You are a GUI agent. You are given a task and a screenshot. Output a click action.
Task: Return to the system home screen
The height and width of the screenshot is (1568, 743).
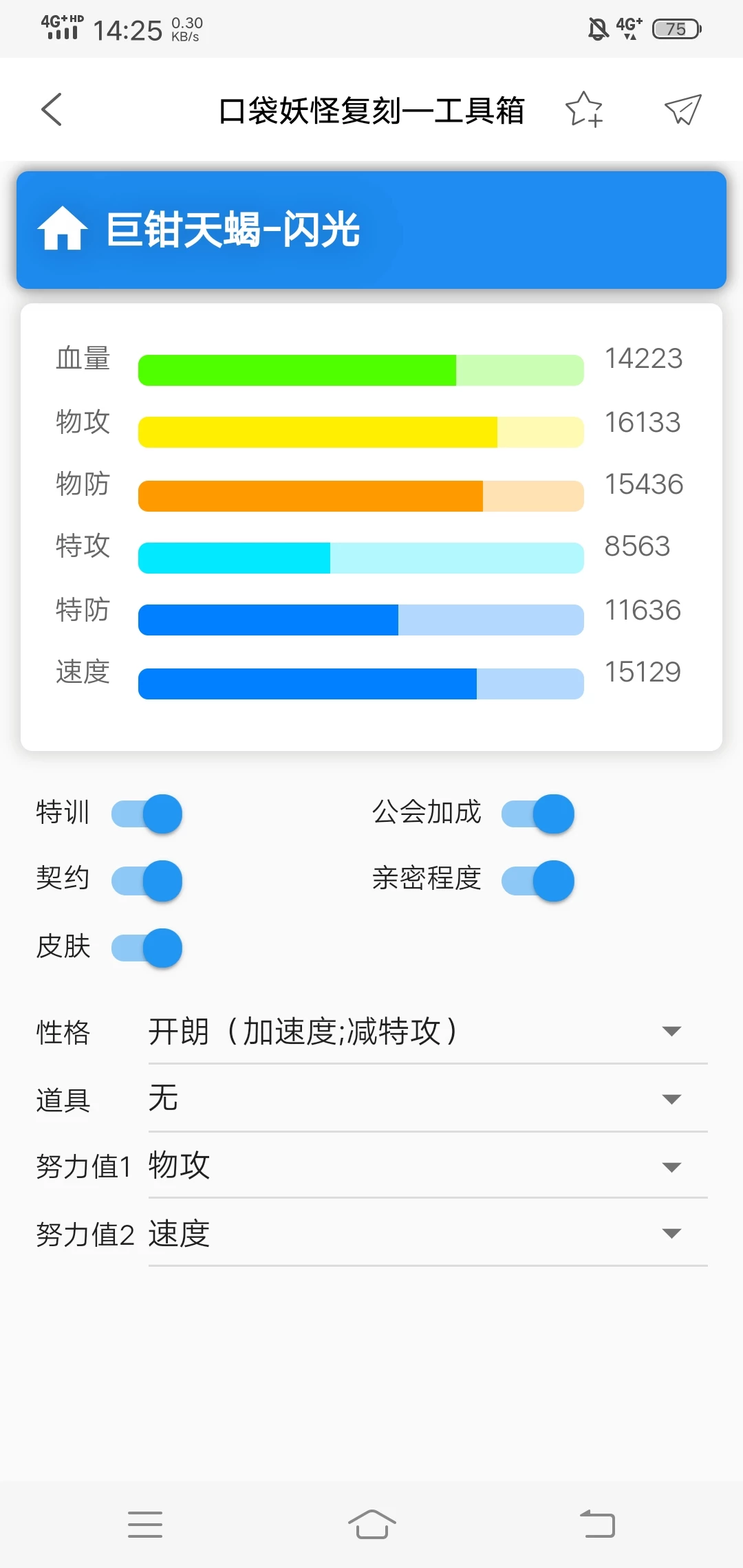[371, 1525]
